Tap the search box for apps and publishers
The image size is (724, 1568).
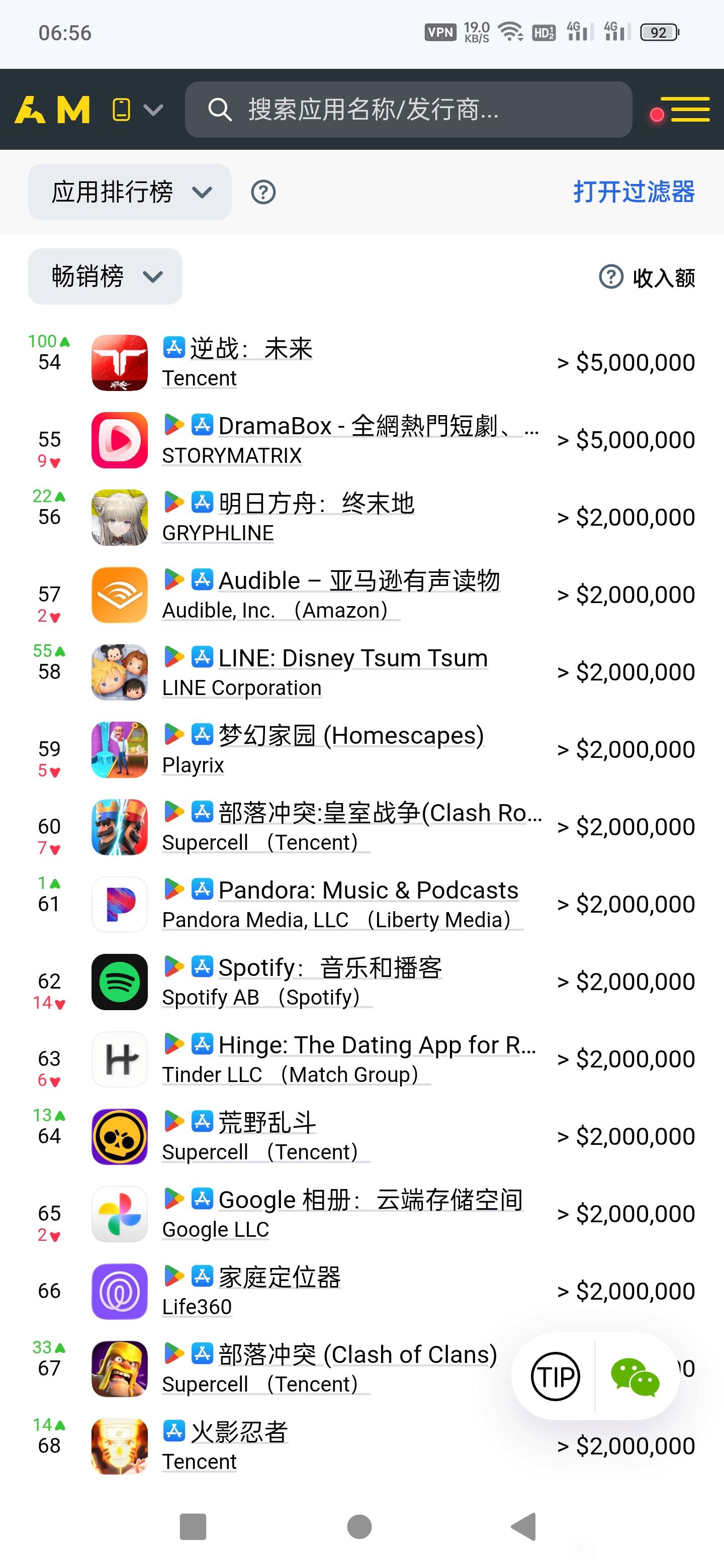click(x=408, y=110)
